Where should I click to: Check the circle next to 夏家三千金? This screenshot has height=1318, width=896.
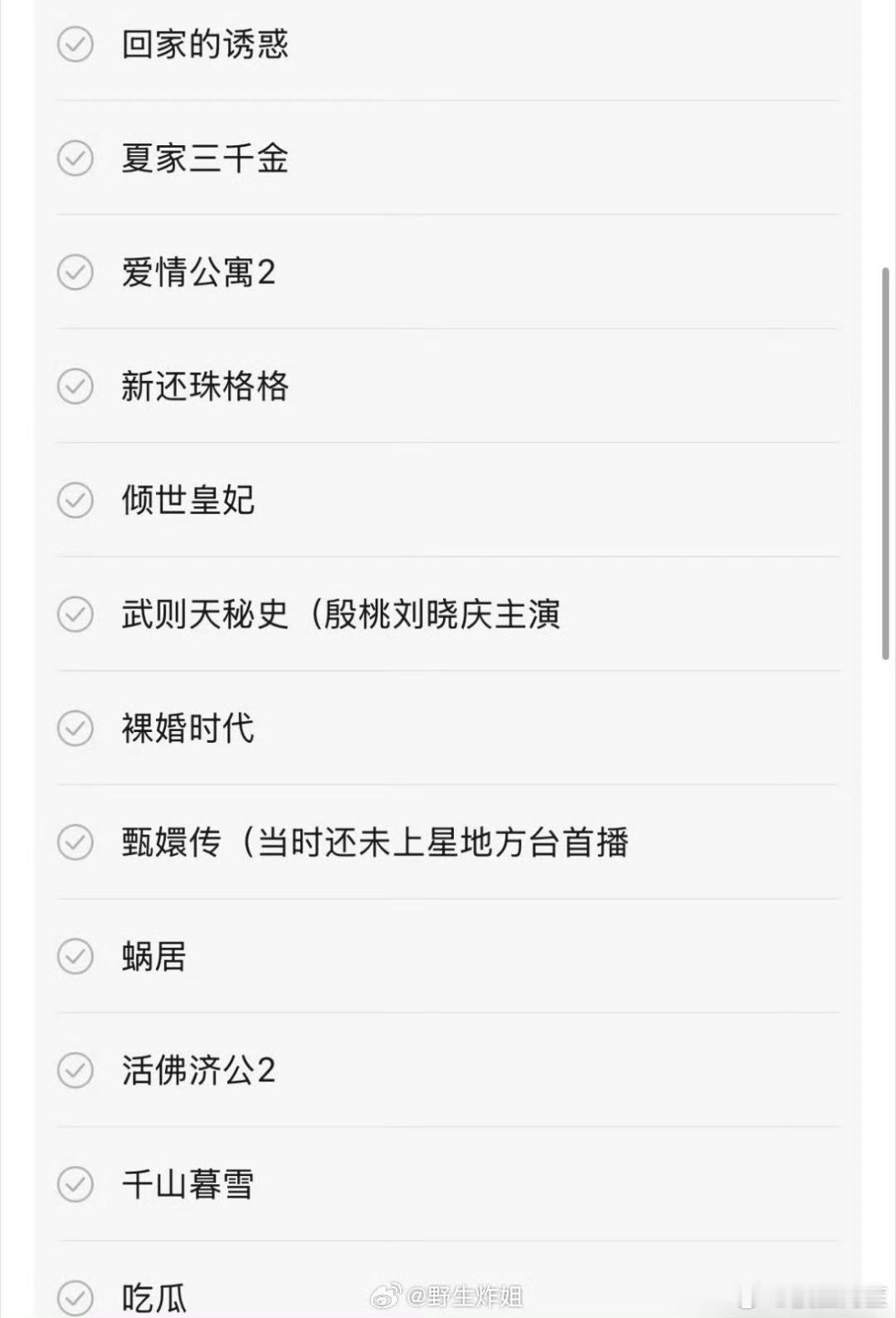[75, 159]
